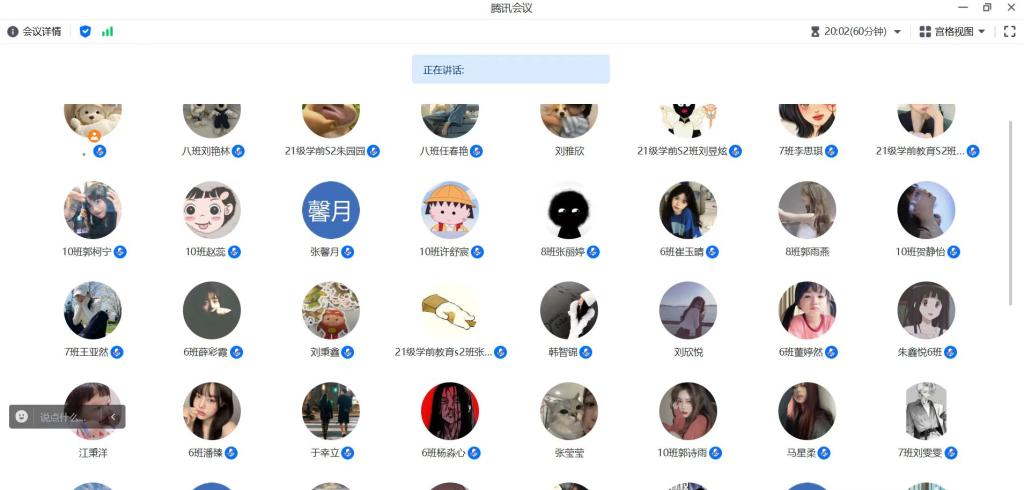Select participant 朱鑫悦6班
Screen dimensions: 1024x490
pyautogui.click(x=926, y=310)
